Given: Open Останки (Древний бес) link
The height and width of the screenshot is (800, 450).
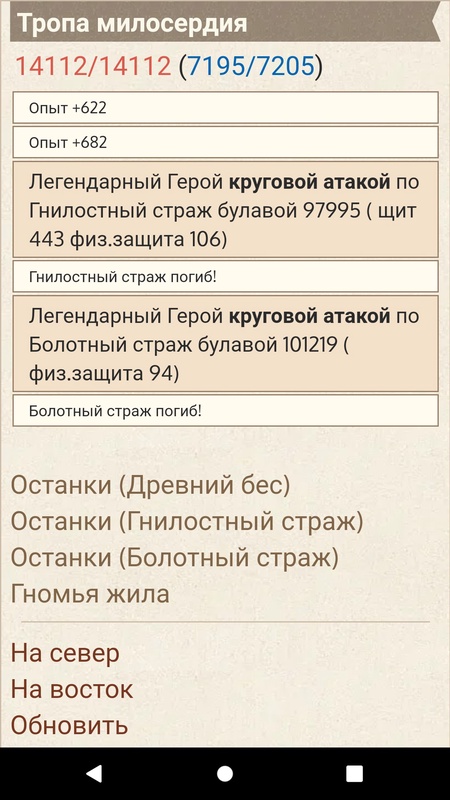Looking at the screenshot, I should click(x=151, y=485).
